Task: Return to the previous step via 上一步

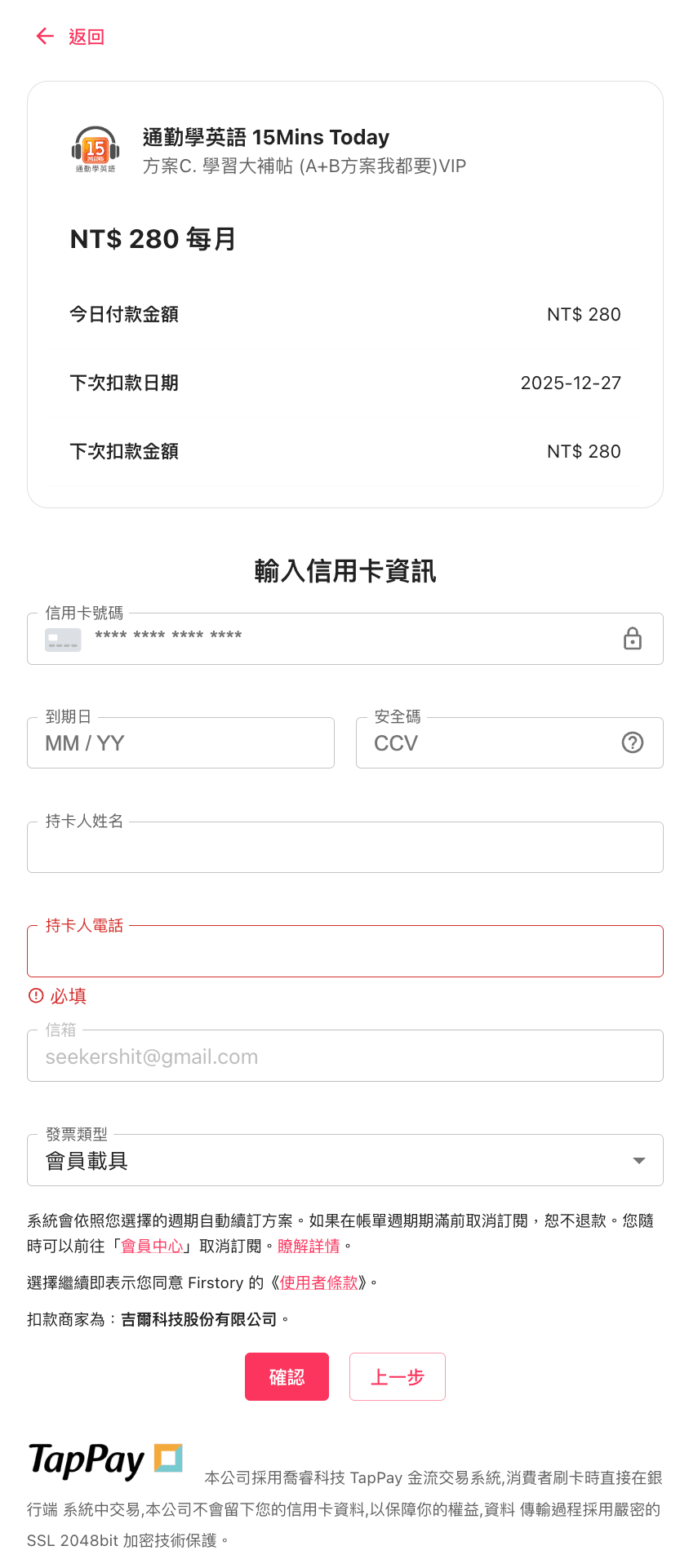Action: pos(398,1377)
